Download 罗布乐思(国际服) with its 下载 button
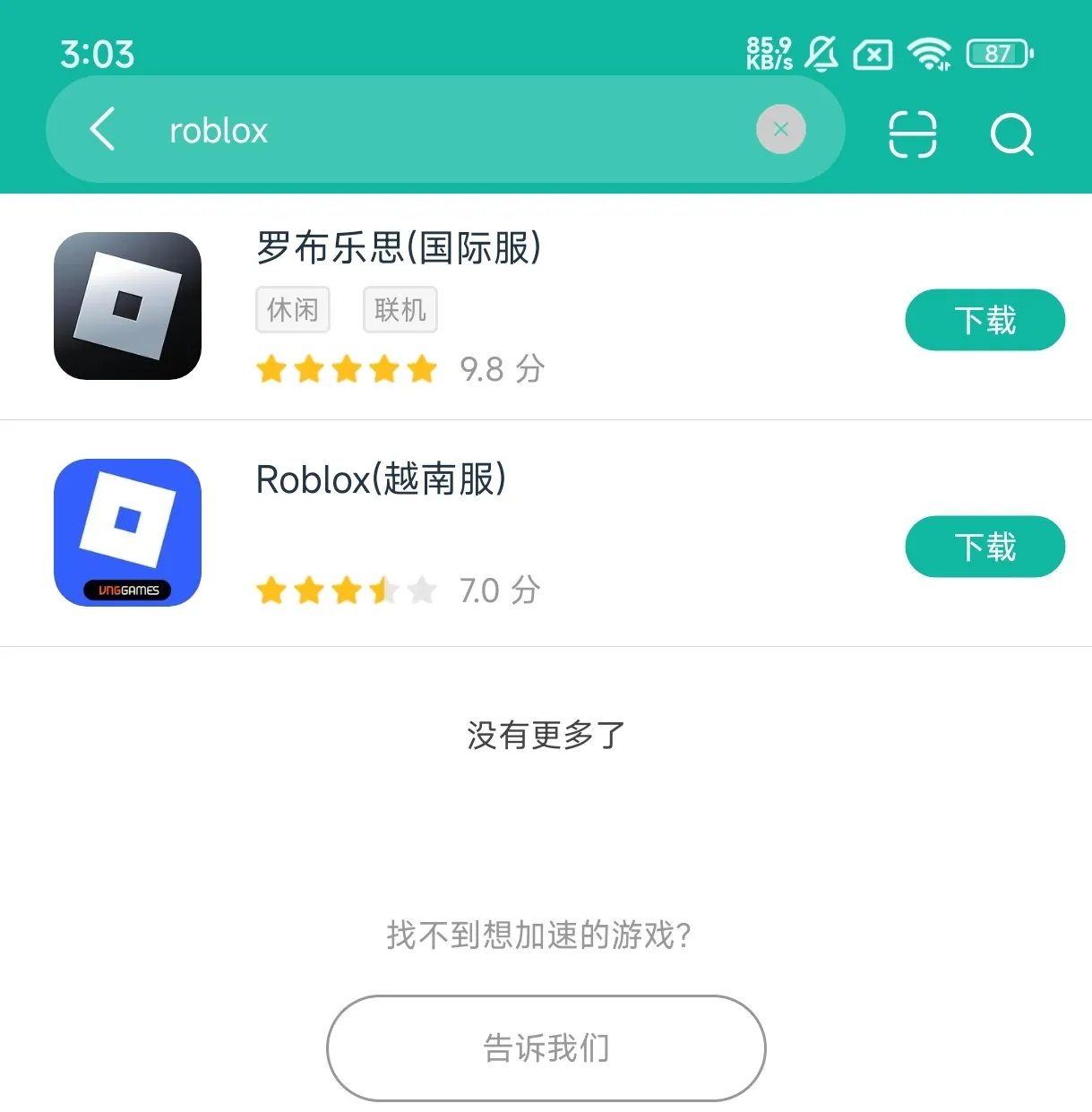The width and height of the screenshot is (1092, 1112). [985, 319]
